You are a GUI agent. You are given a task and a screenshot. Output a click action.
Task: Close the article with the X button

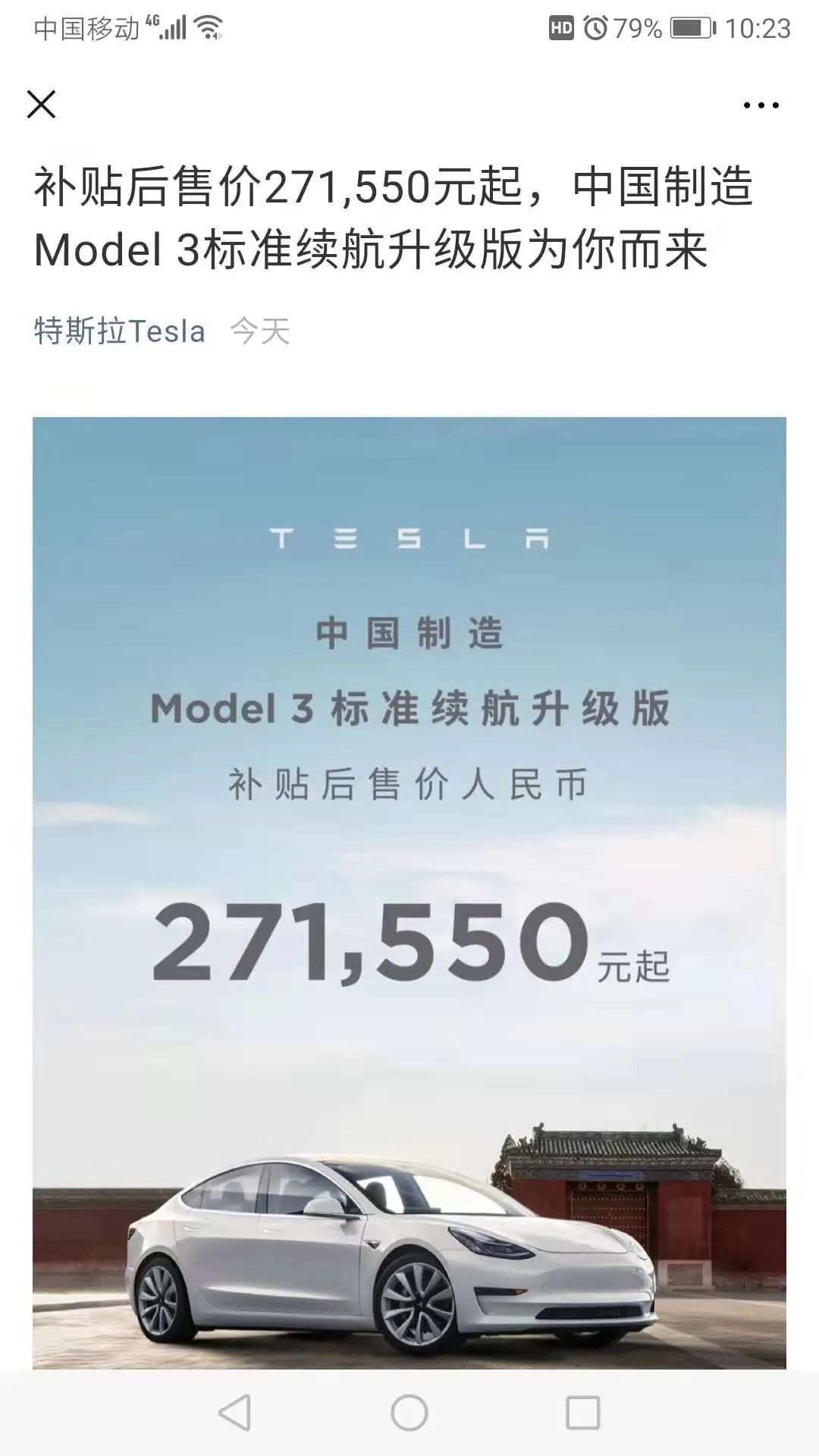tap(42, 105)
